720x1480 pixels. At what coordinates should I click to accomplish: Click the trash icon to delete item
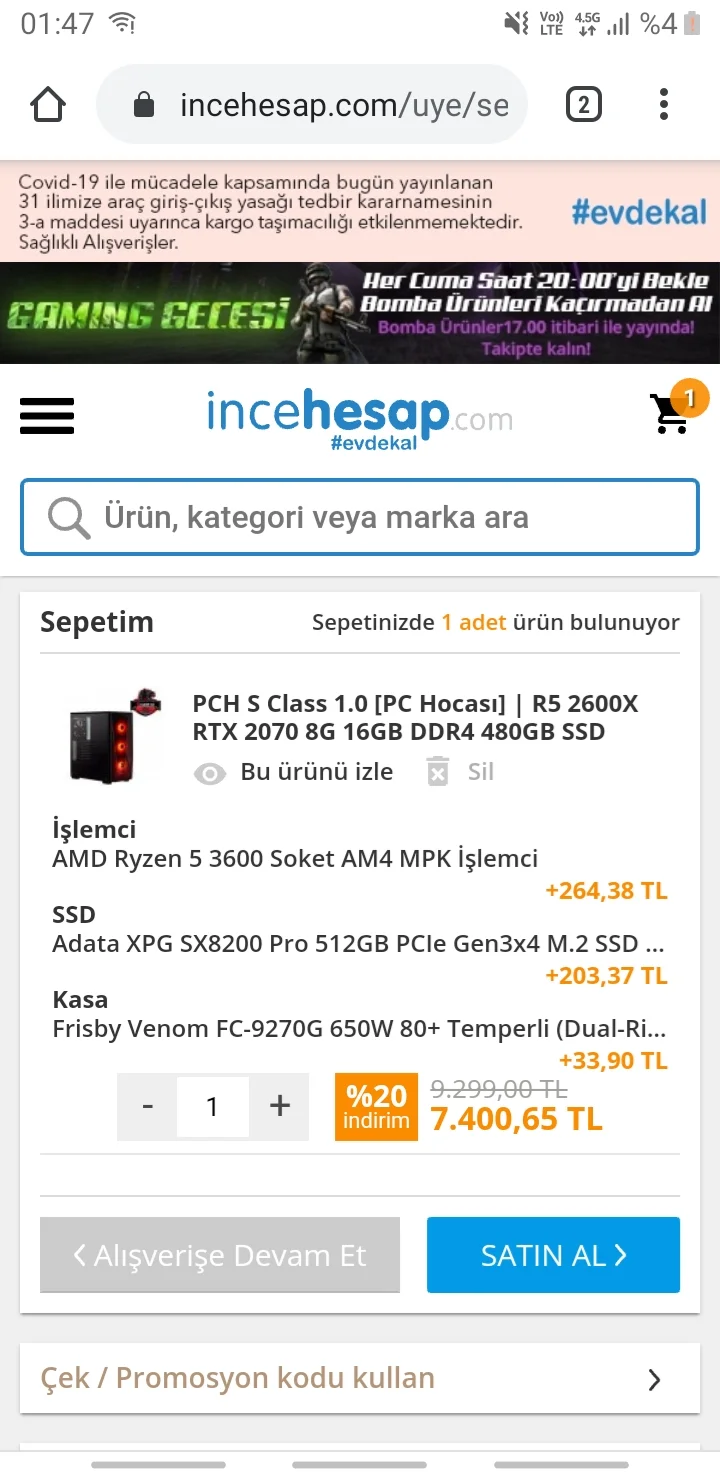(437, 771)
